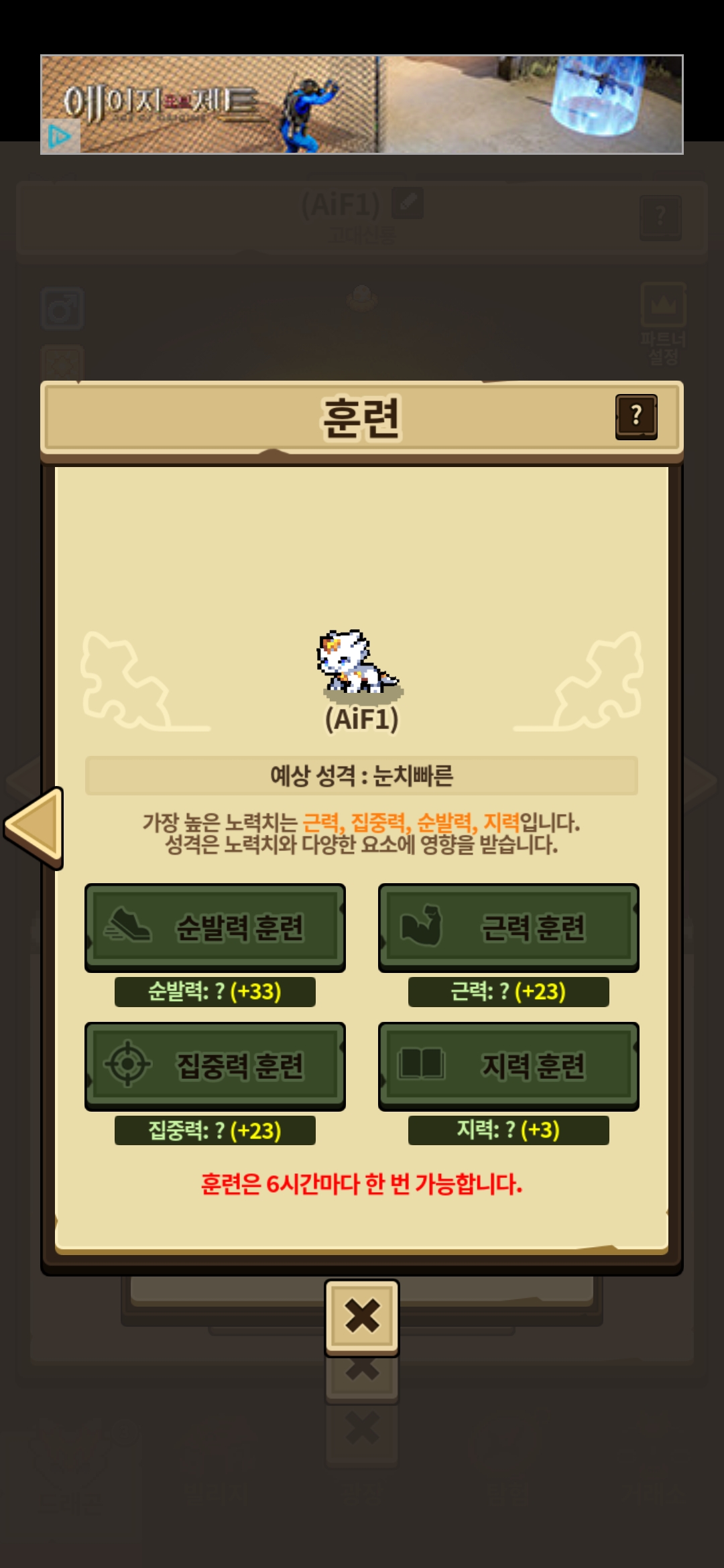Start 근력 훈련 strength training
Image resolution: width=724 pixels, height=1568 pixels.
(x=508, y=927)
